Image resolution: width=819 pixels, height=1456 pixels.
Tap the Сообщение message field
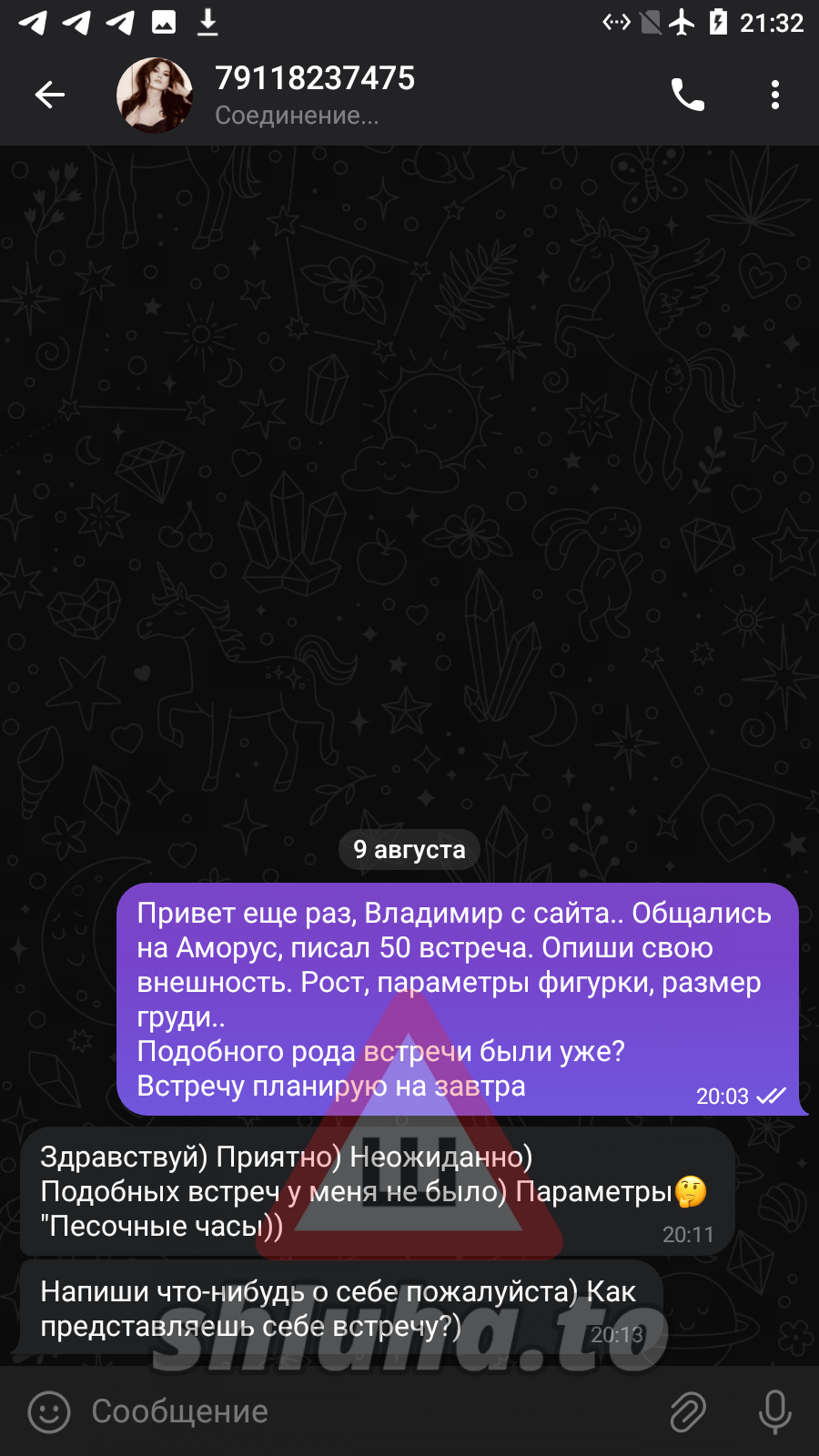pyautogui.click(x=364, y=1411)
